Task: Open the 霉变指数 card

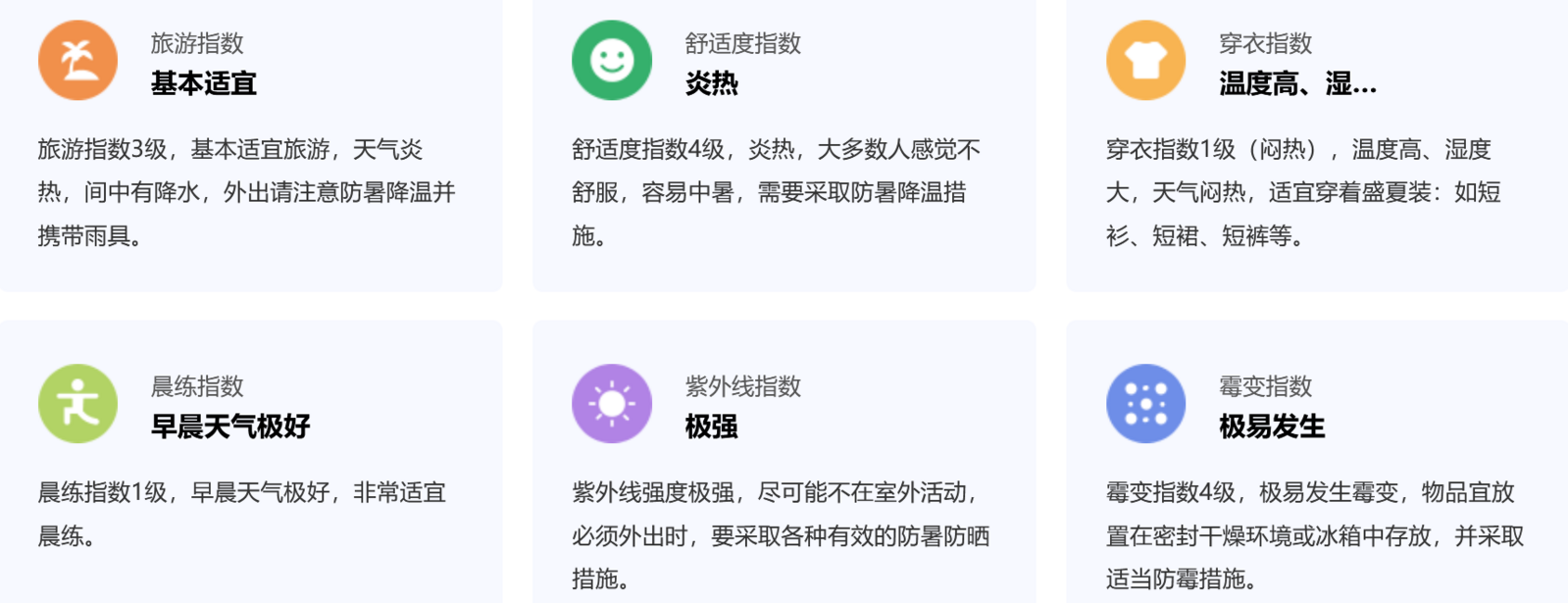Action: click(1316, 461)
